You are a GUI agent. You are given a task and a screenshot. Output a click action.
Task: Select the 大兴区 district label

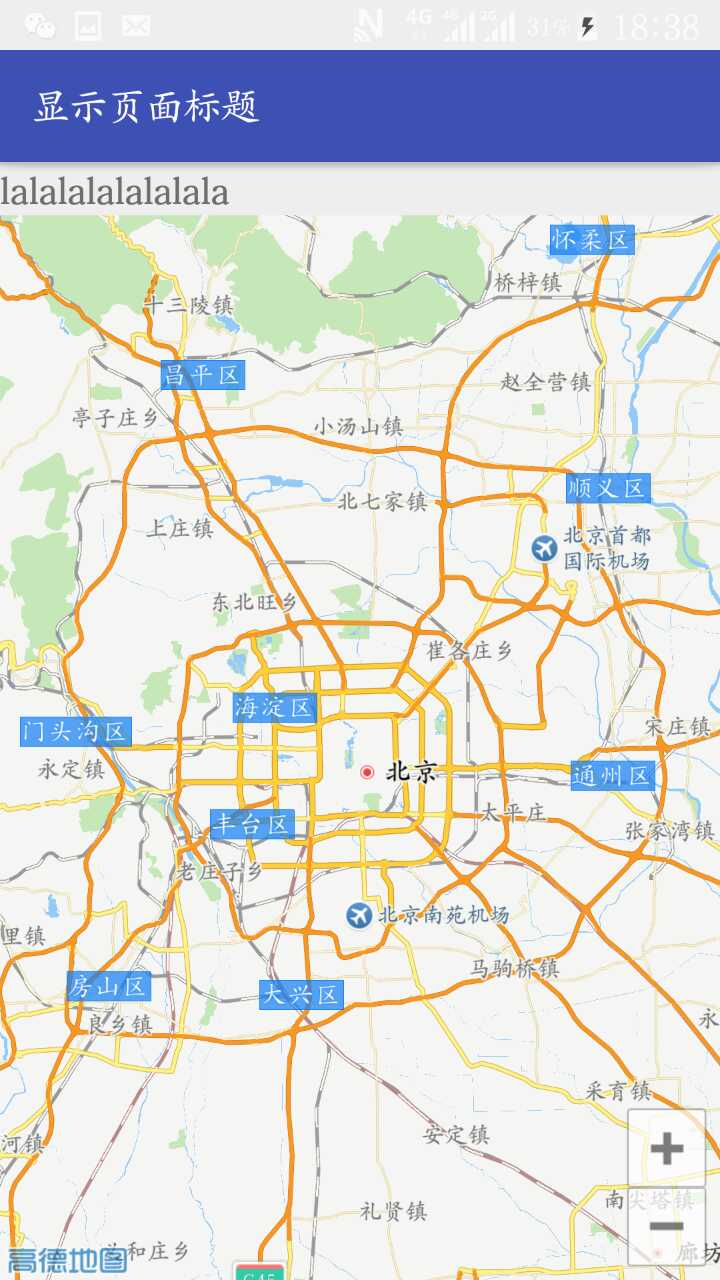tap(302, 995)
